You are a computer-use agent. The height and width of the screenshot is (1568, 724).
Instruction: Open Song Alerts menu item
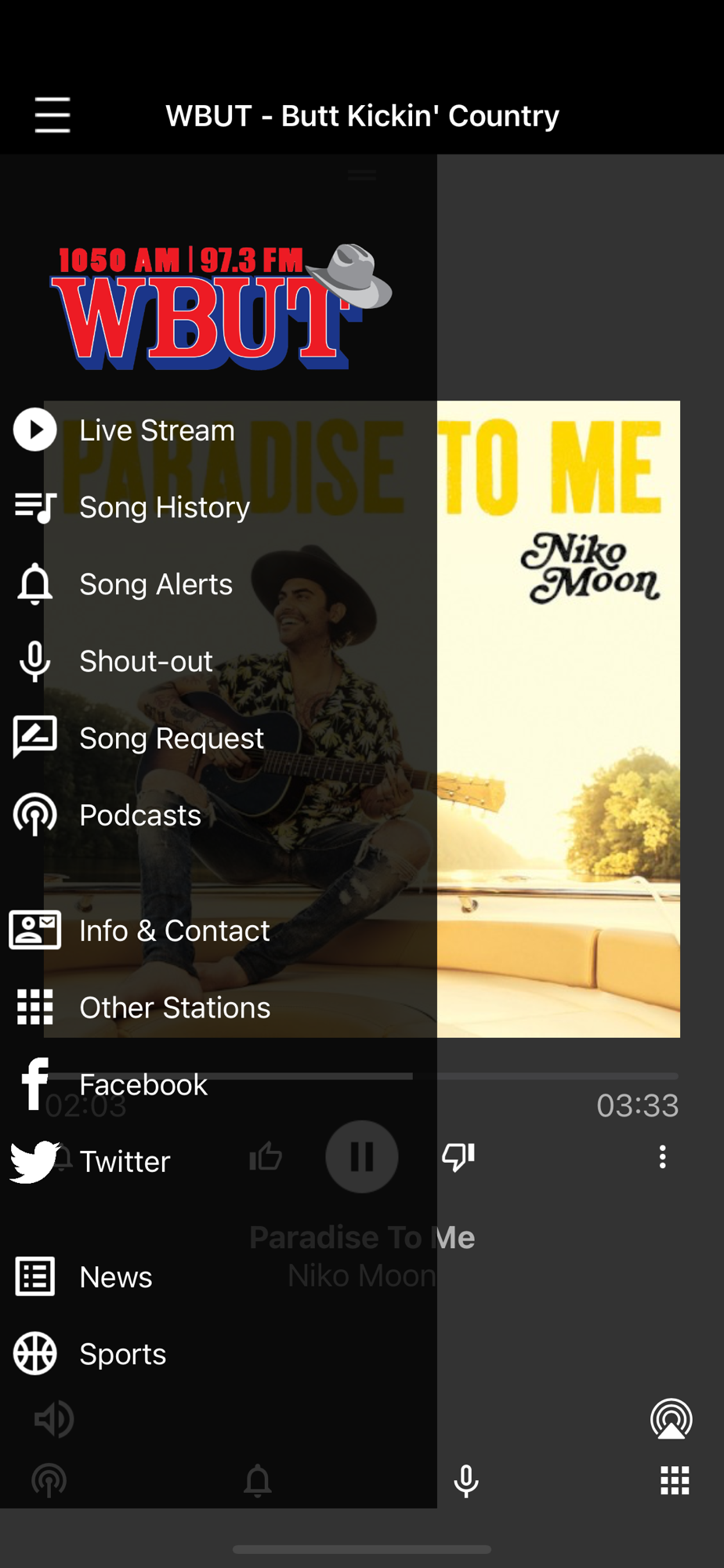click(x=156, y=584)
